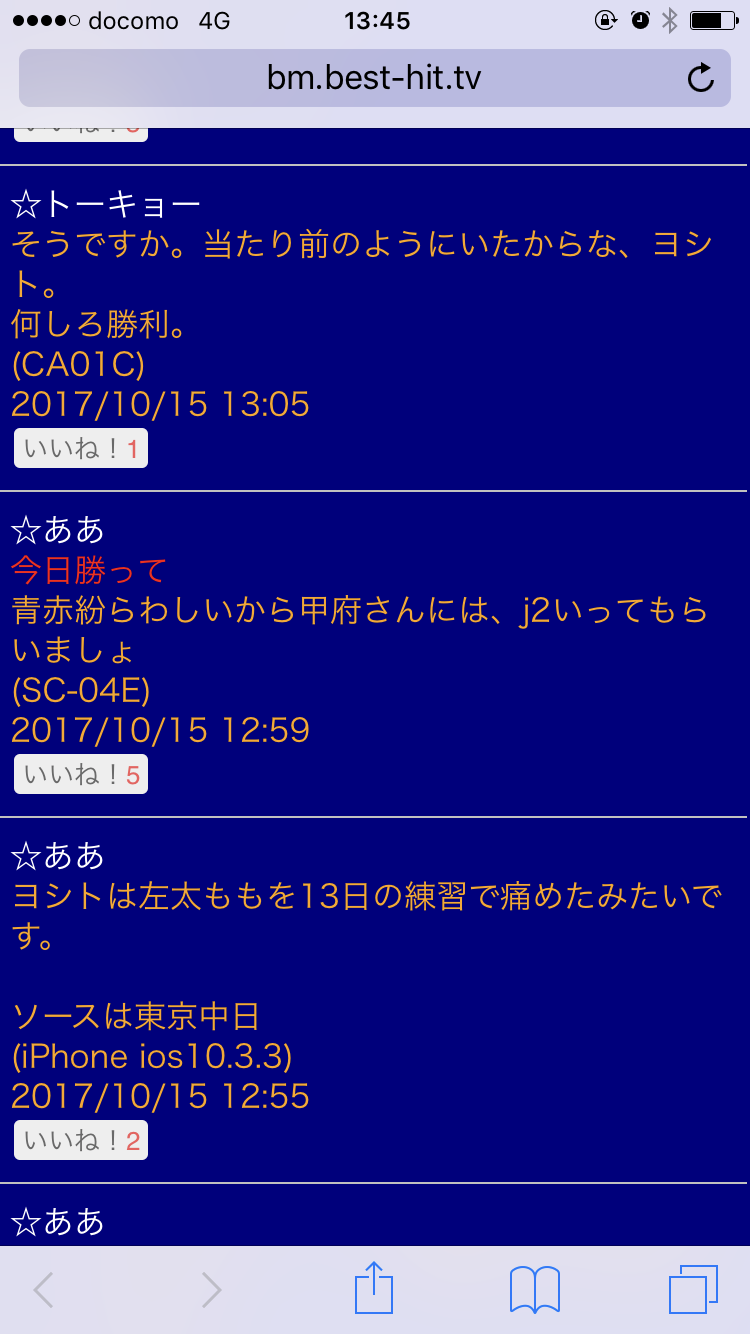Show all open Safari tabs
Viewport: 750px width, 1334px height.
(x=693, y=1289)
